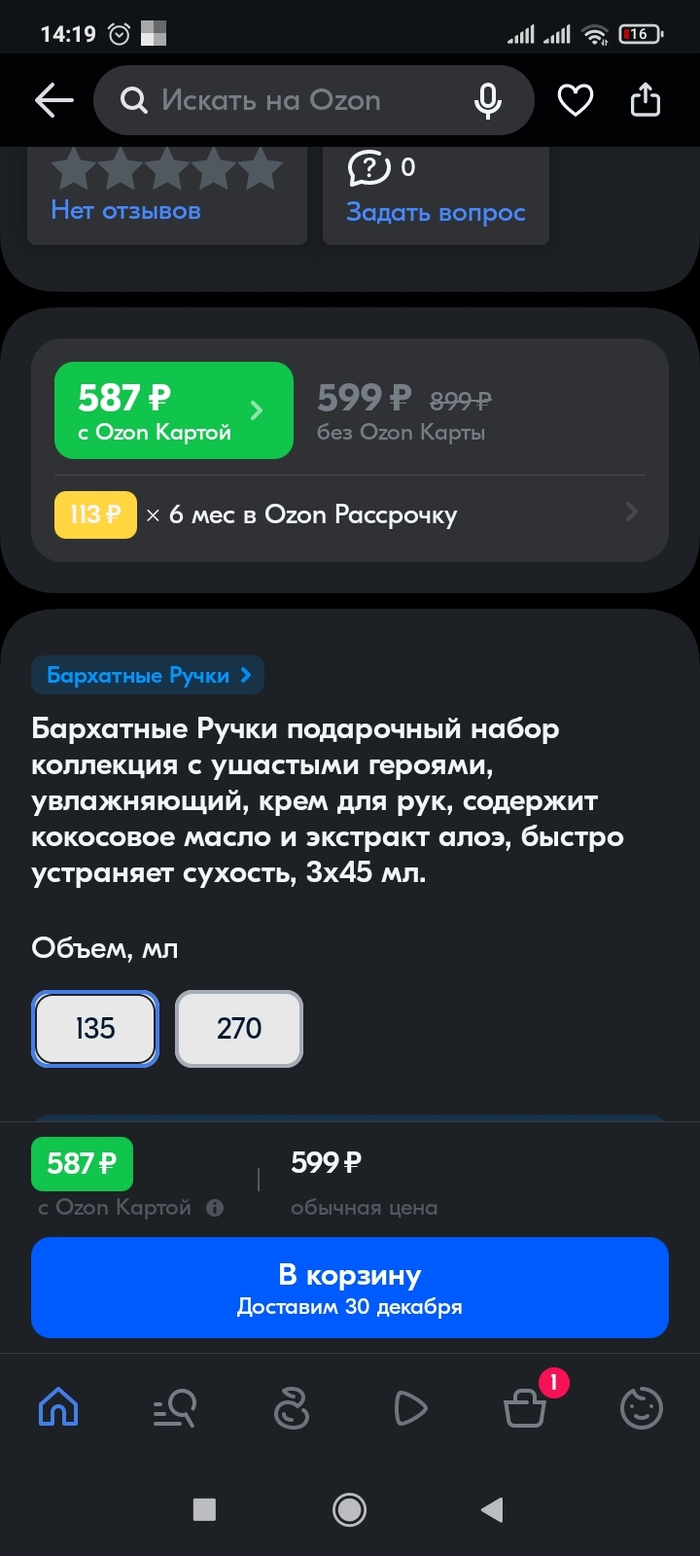The image size is (700, 1556).
Task: Open the Бархатные Ручки brand chip
Action: click(x=148, y=675)
